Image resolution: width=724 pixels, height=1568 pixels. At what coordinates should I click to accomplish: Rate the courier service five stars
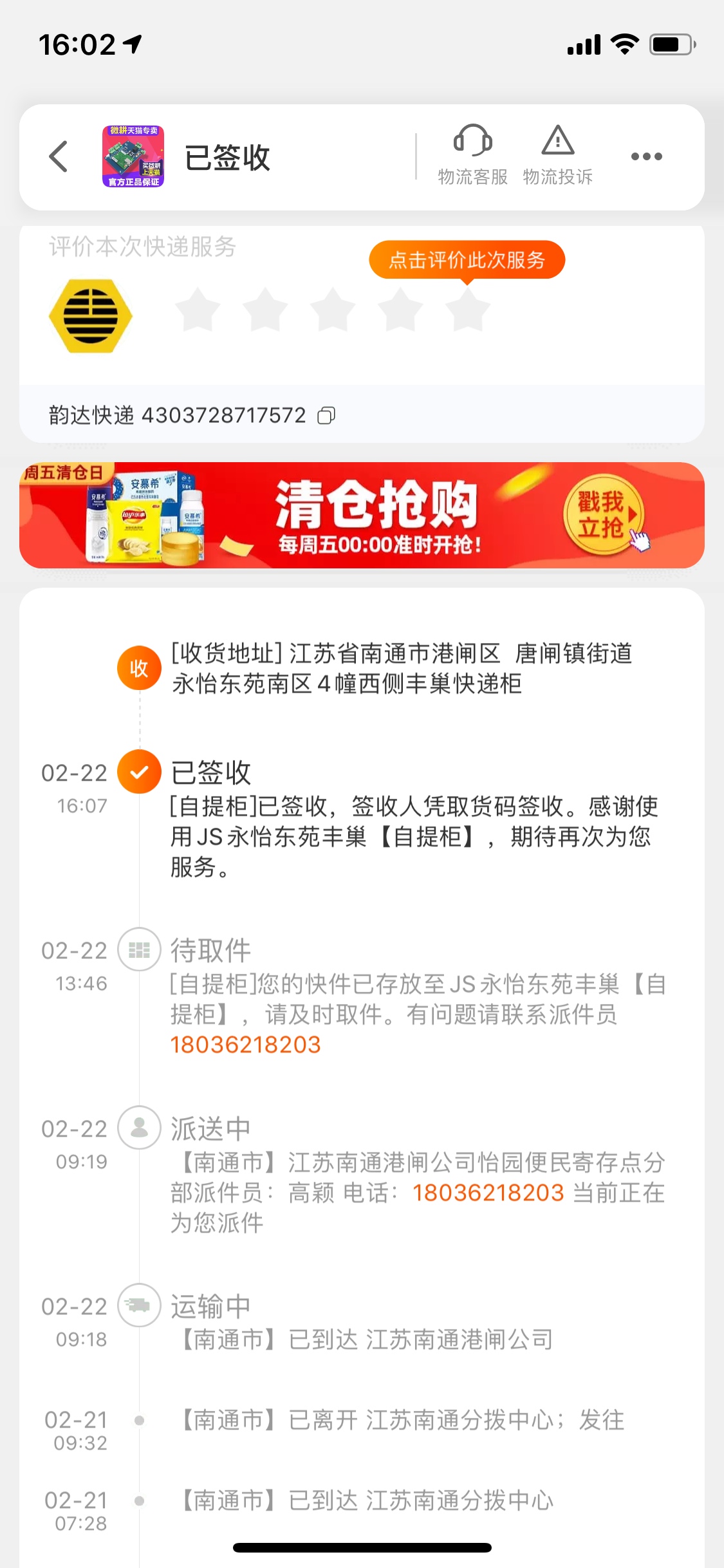[x=468, y=310]
